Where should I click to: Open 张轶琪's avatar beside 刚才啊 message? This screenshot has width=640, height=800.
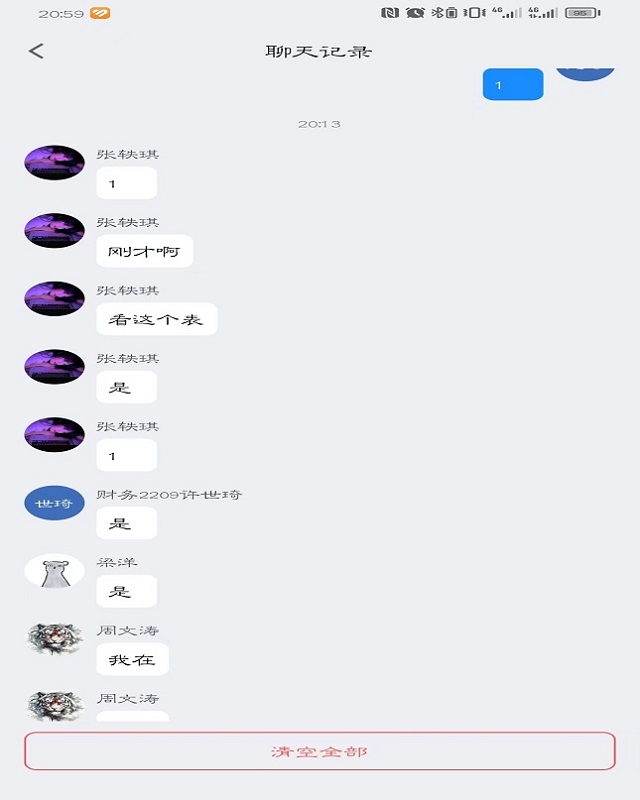coord(54,231)
